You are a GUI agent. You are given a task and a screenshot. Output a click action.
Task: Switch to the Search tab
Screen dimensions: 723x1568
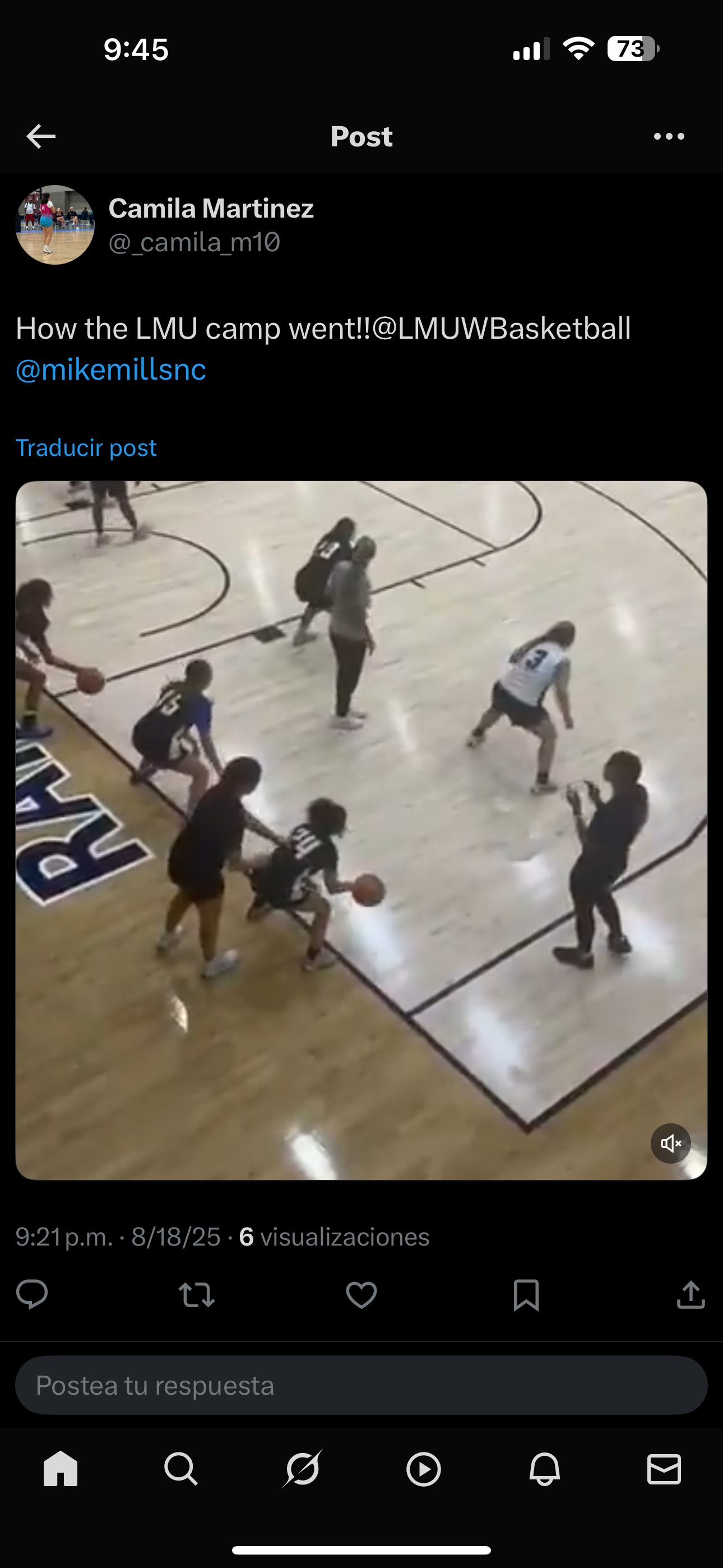pos(180,1469)
